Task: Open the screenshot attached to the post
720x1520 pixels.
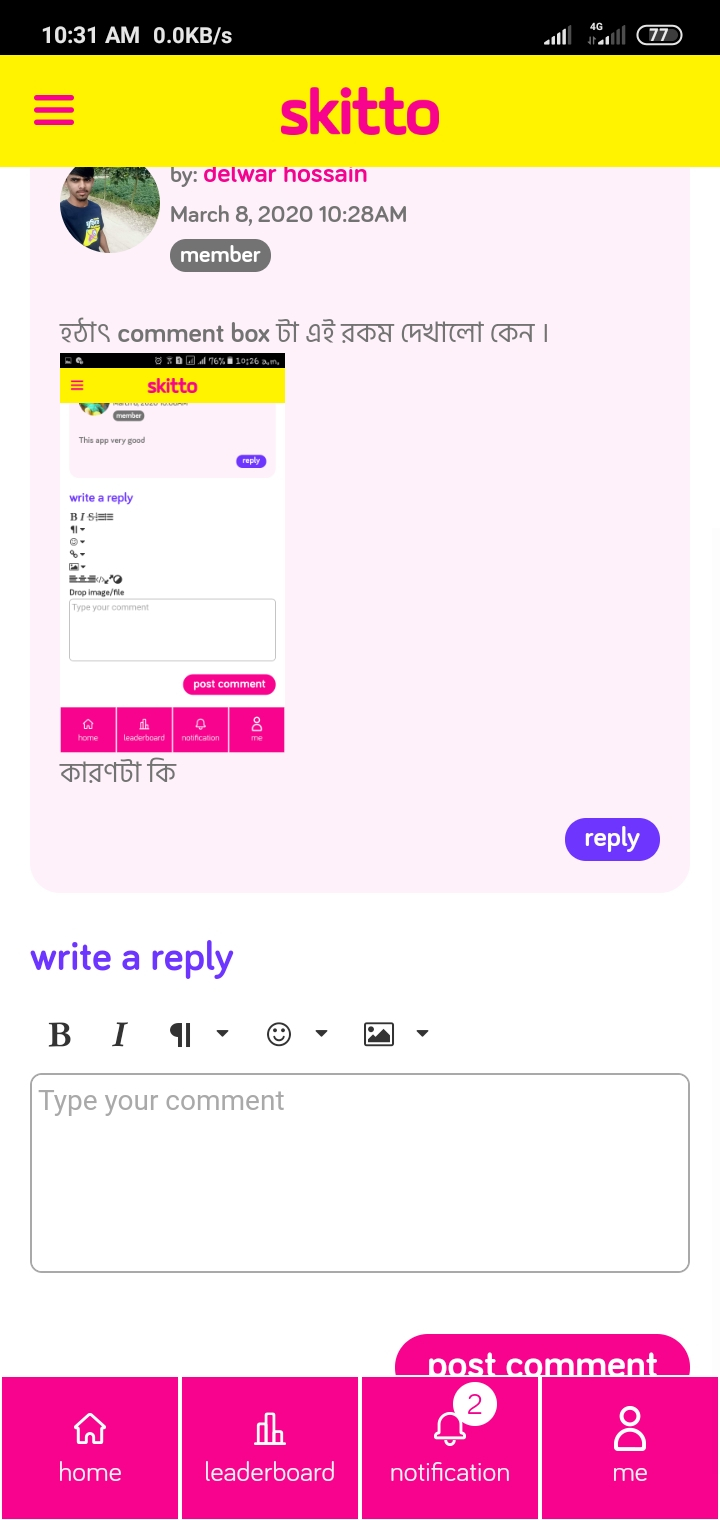Action: click(x=172, y=552)
